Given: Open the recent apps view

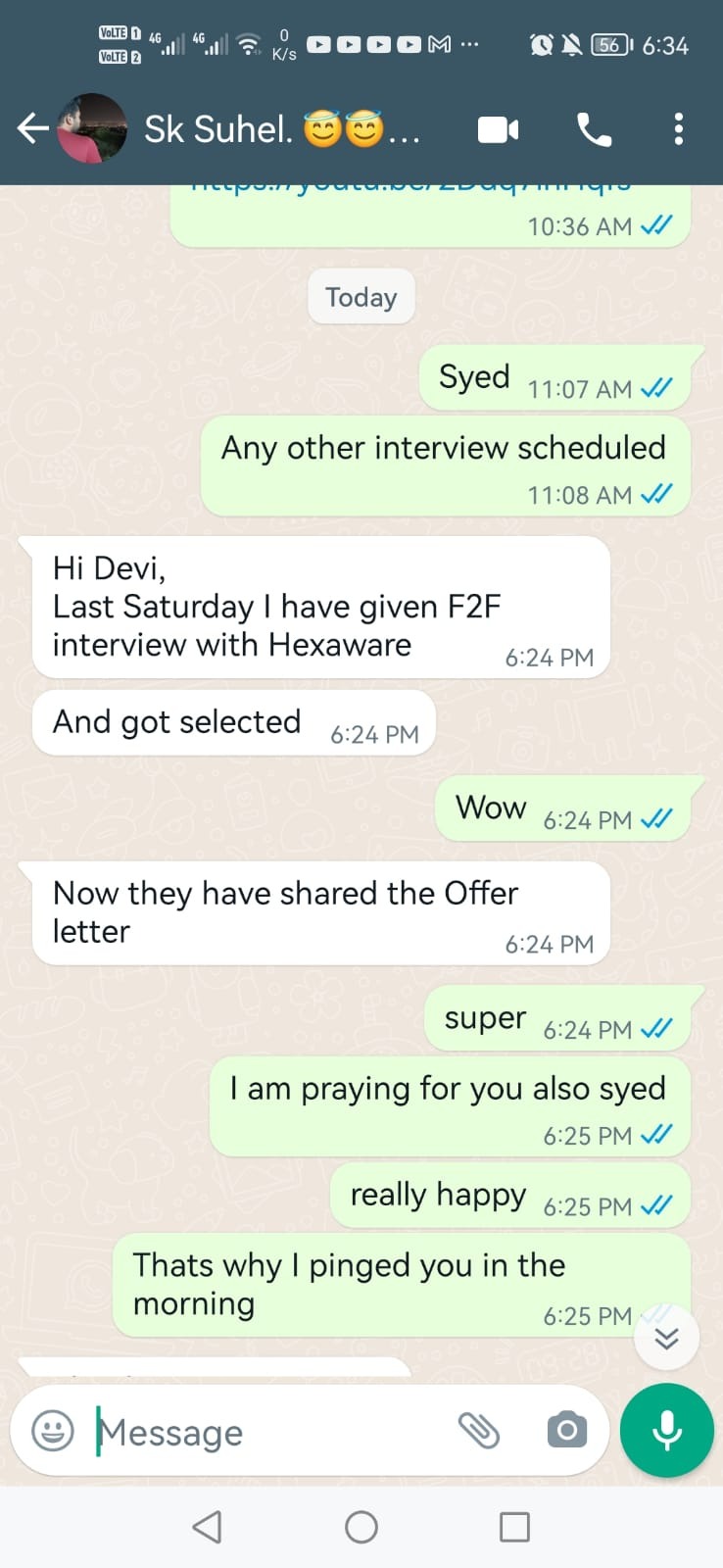Looking at the screenshot, I should coord(514,1527).
